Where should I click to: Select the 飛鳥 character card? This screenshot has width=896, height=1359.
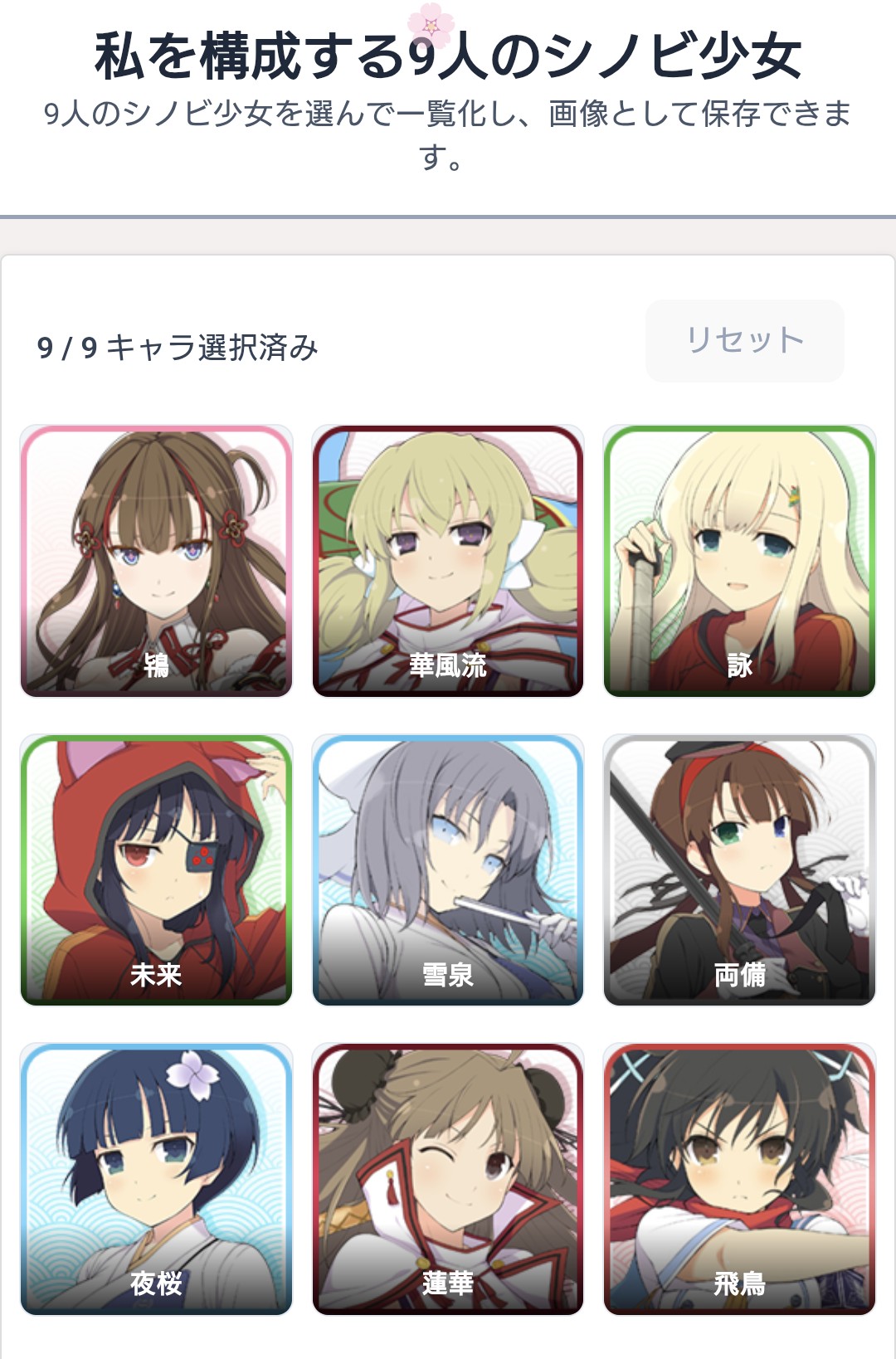click(739, 1178)
